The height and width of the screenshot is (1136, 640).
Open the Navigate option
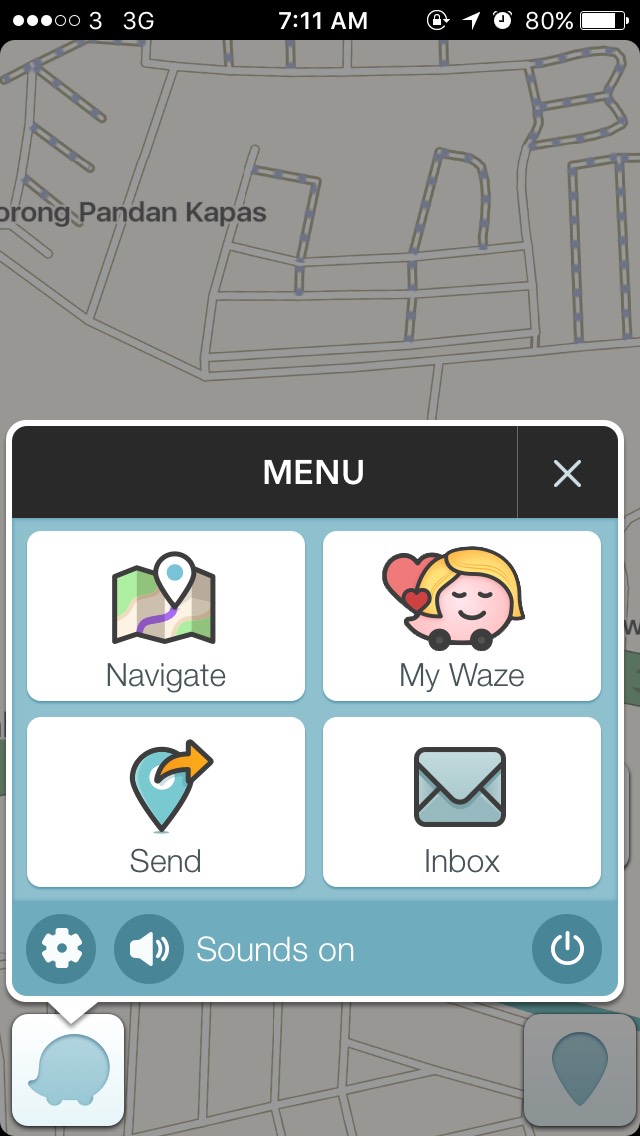click(166, 615)
